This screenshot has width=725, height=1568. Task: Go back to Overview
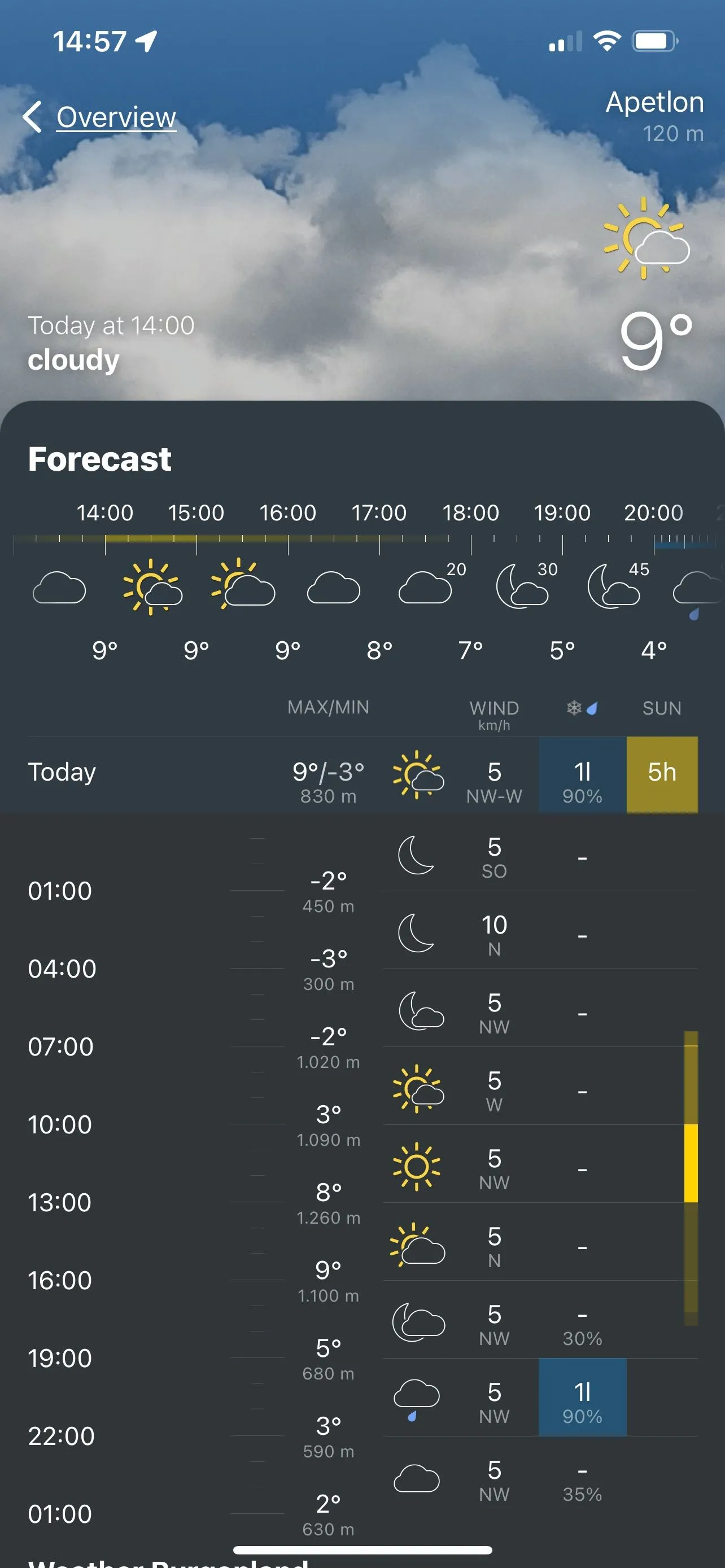(101, 117)
